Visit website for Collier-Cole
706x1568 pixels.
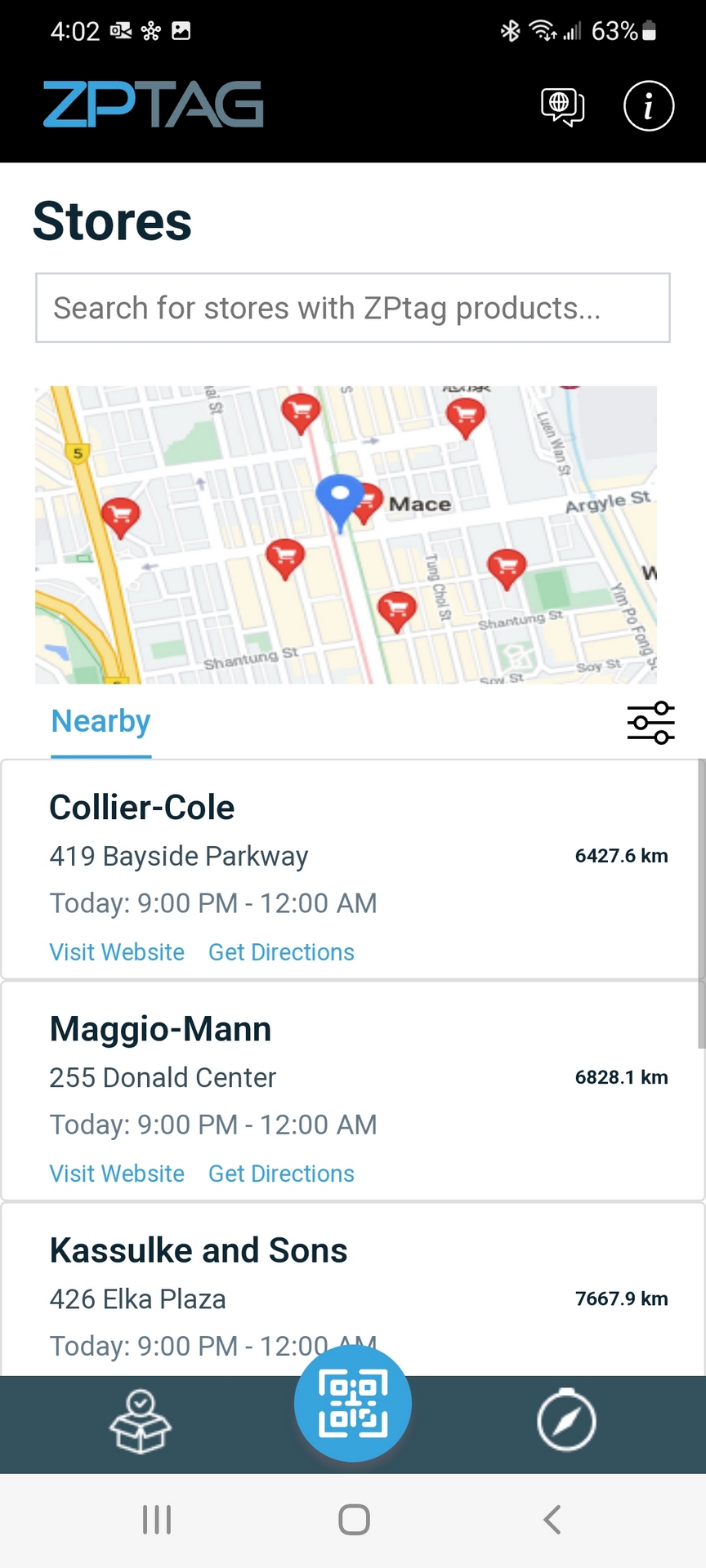pyautogui.click(x=117, y=952)
